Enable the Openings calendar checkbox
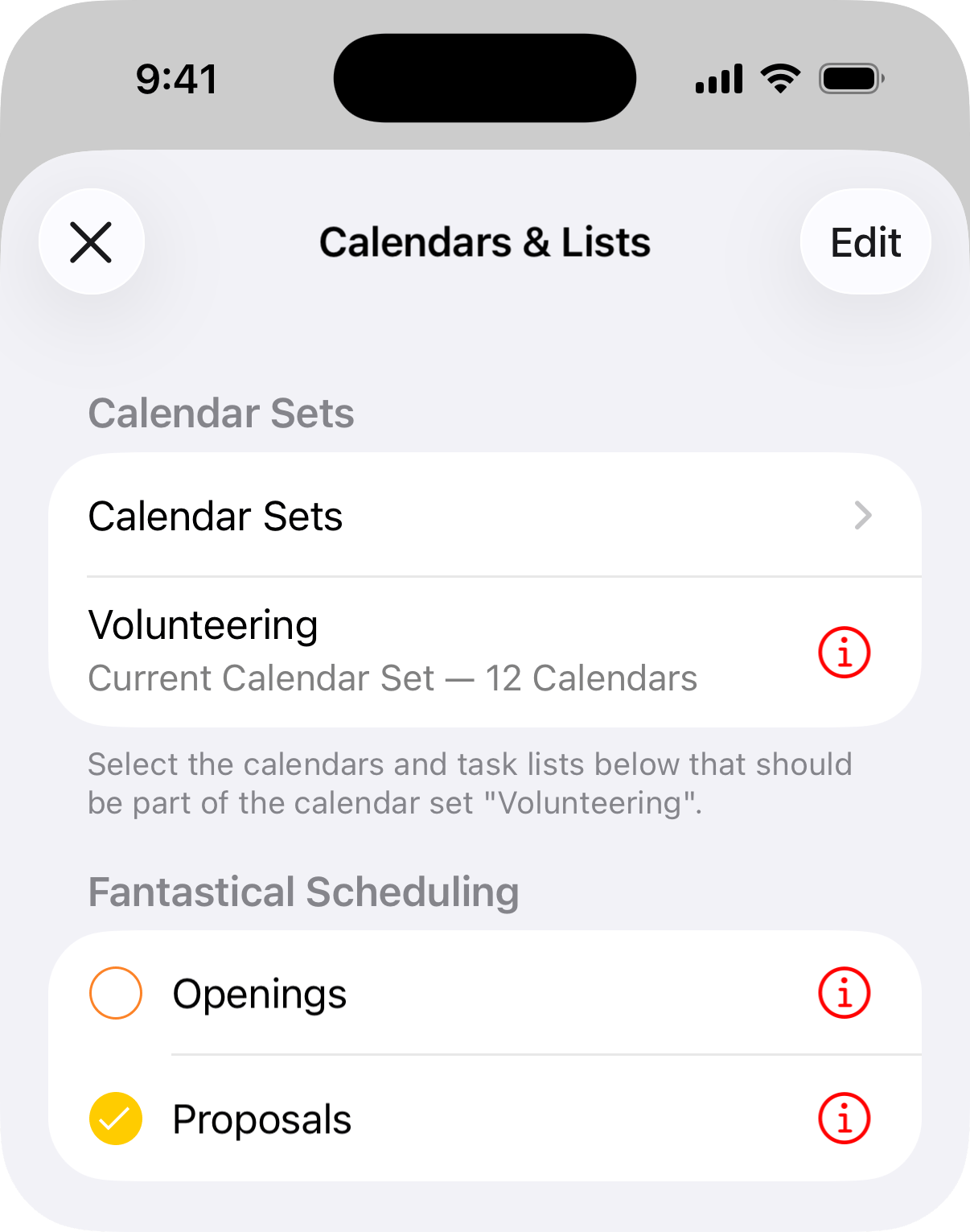Screen dimensions: 970x1232 [x=116, y=993]
